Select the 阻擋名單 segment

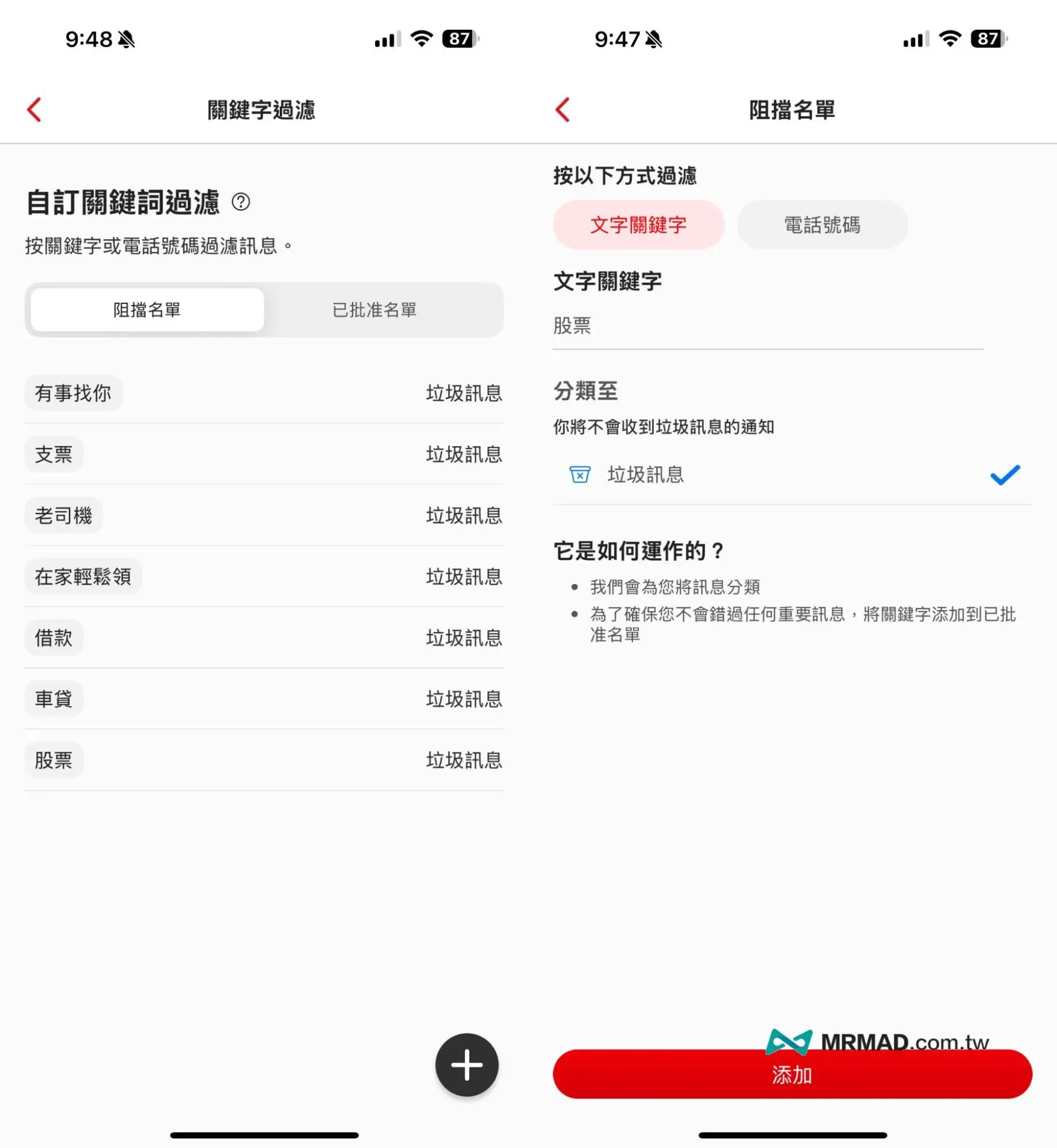tap(147, 310)
